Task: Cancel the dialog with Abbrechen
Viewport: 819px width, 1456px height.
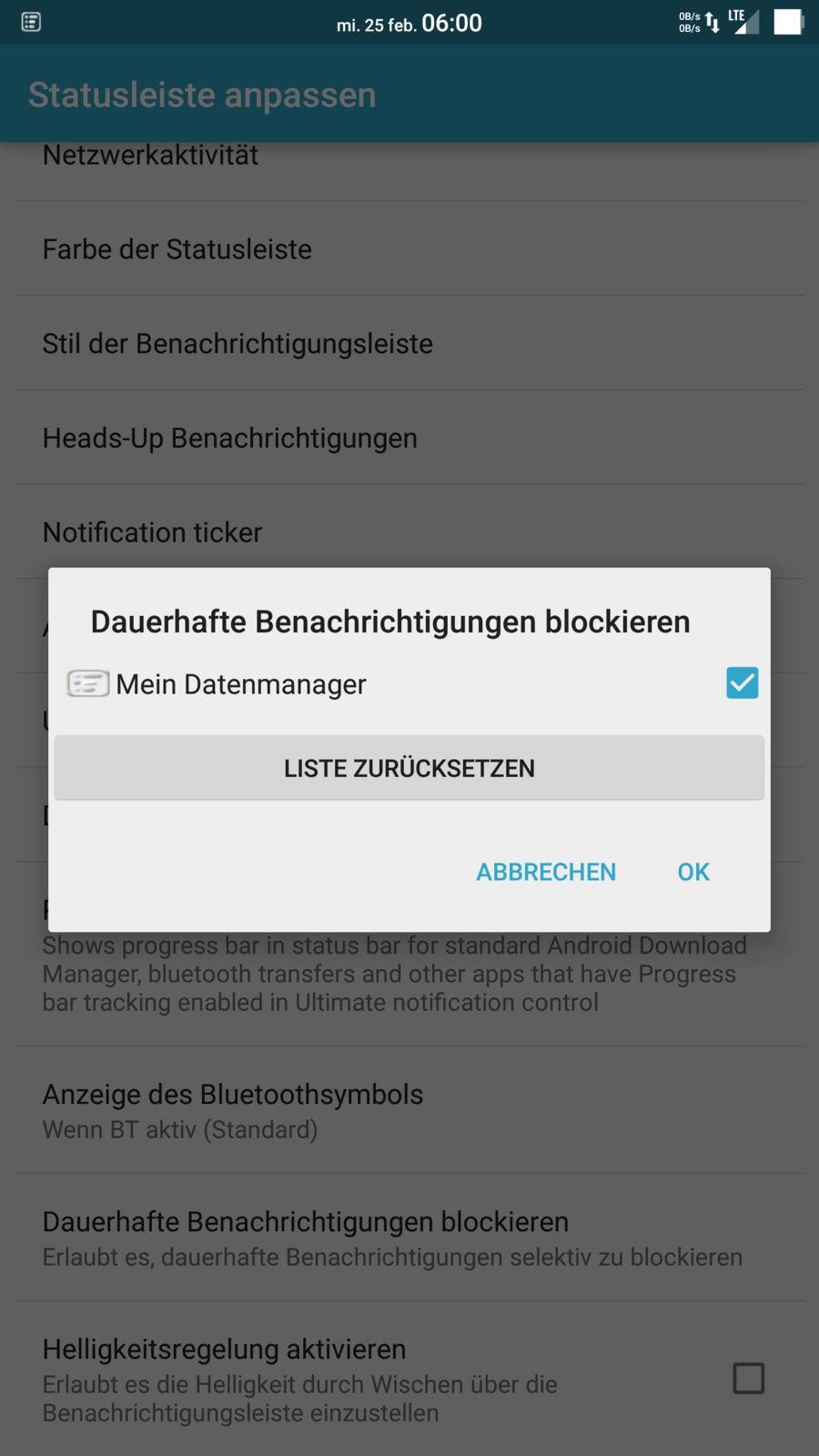Action: point(546,872)
